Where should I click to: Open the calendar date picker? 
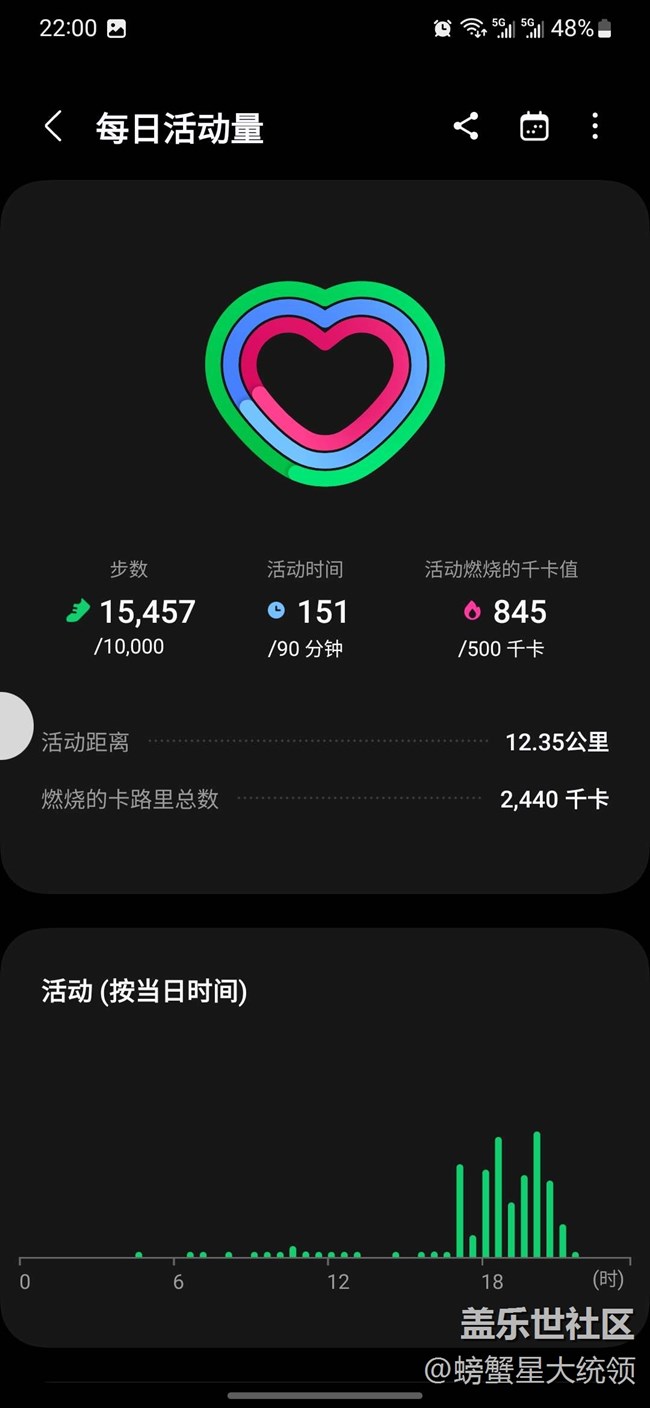[x=534, y=126]
